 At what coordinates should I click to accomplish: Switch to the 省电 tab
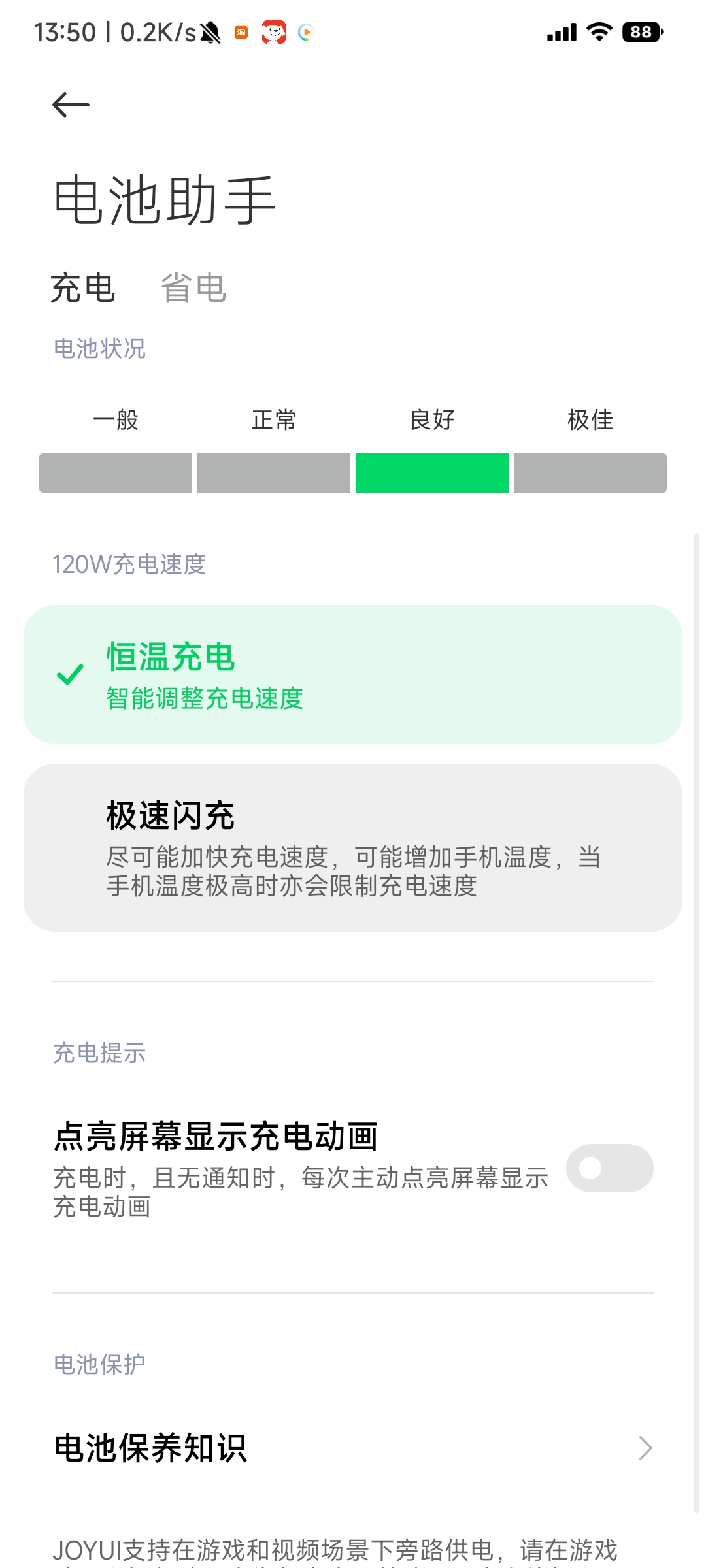click(193, 288)
